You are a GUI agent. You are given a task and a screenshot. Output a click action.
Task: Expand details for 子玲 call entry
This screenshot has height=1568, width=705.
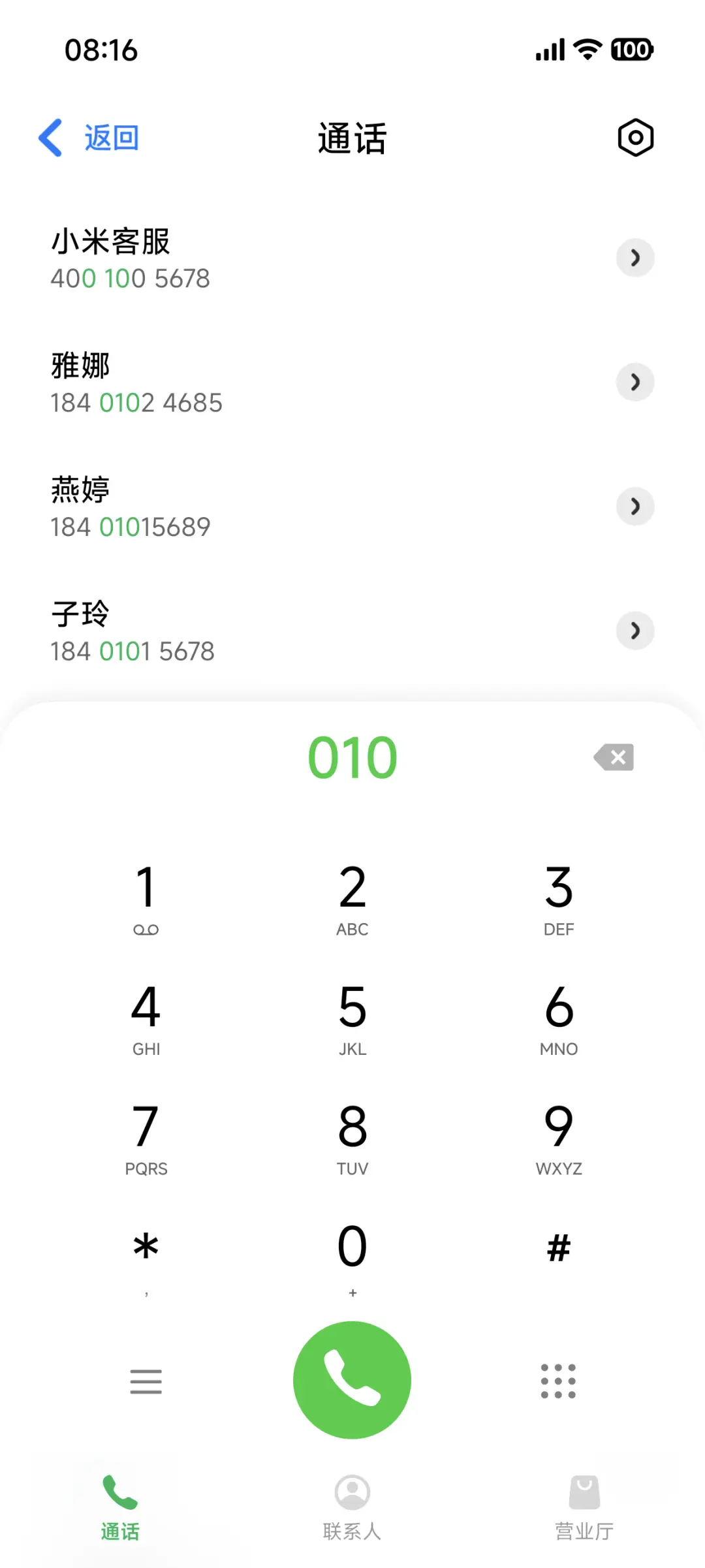coord(635,631)
